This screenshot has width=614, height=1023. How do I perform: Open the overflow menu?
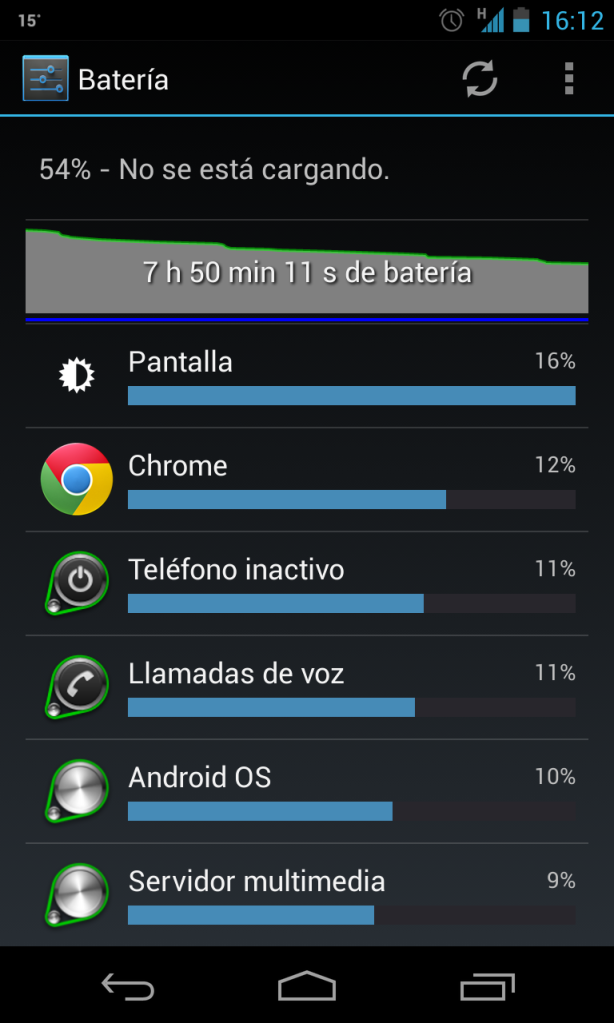pos(568,80)
